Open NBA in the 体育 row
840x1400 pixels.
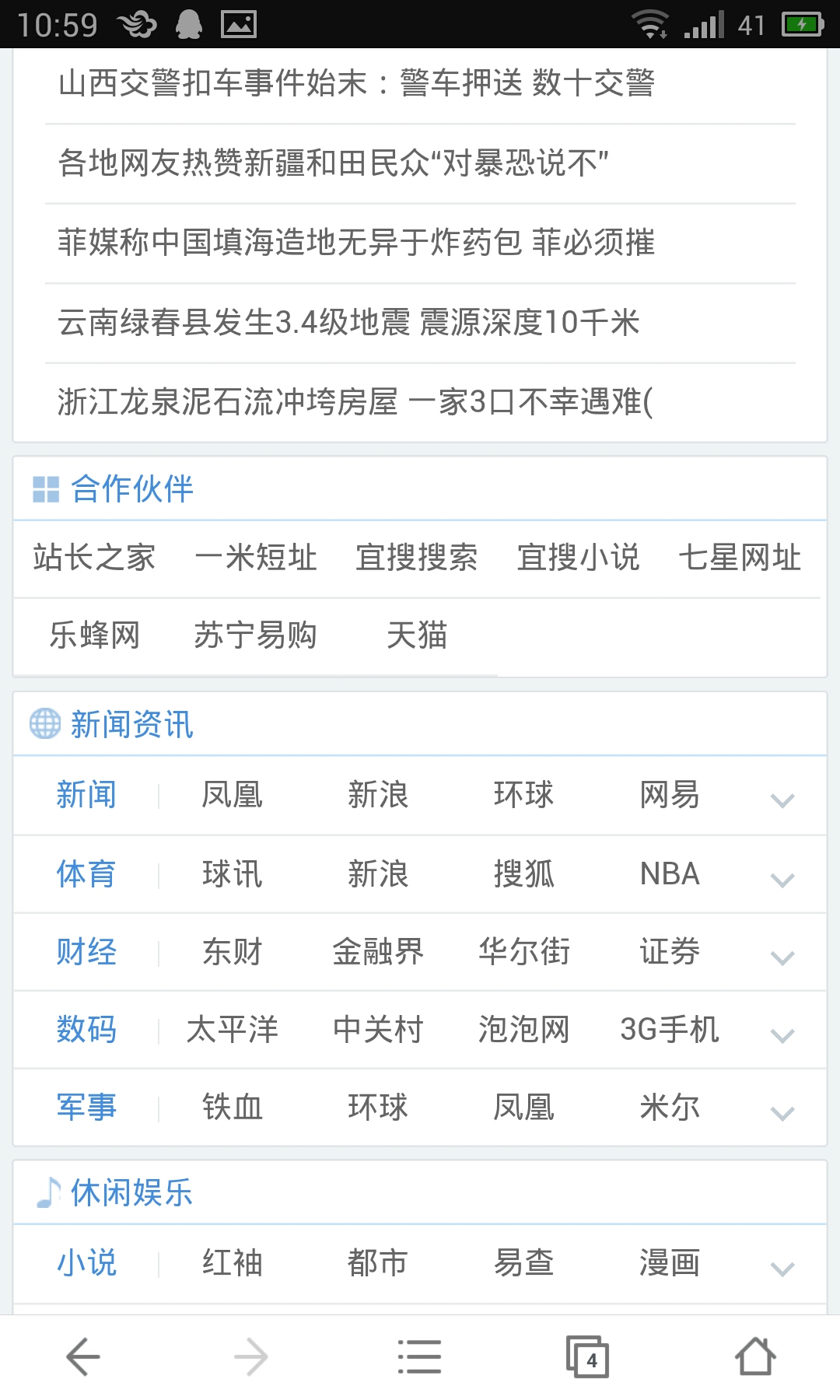tap(670, 873)
